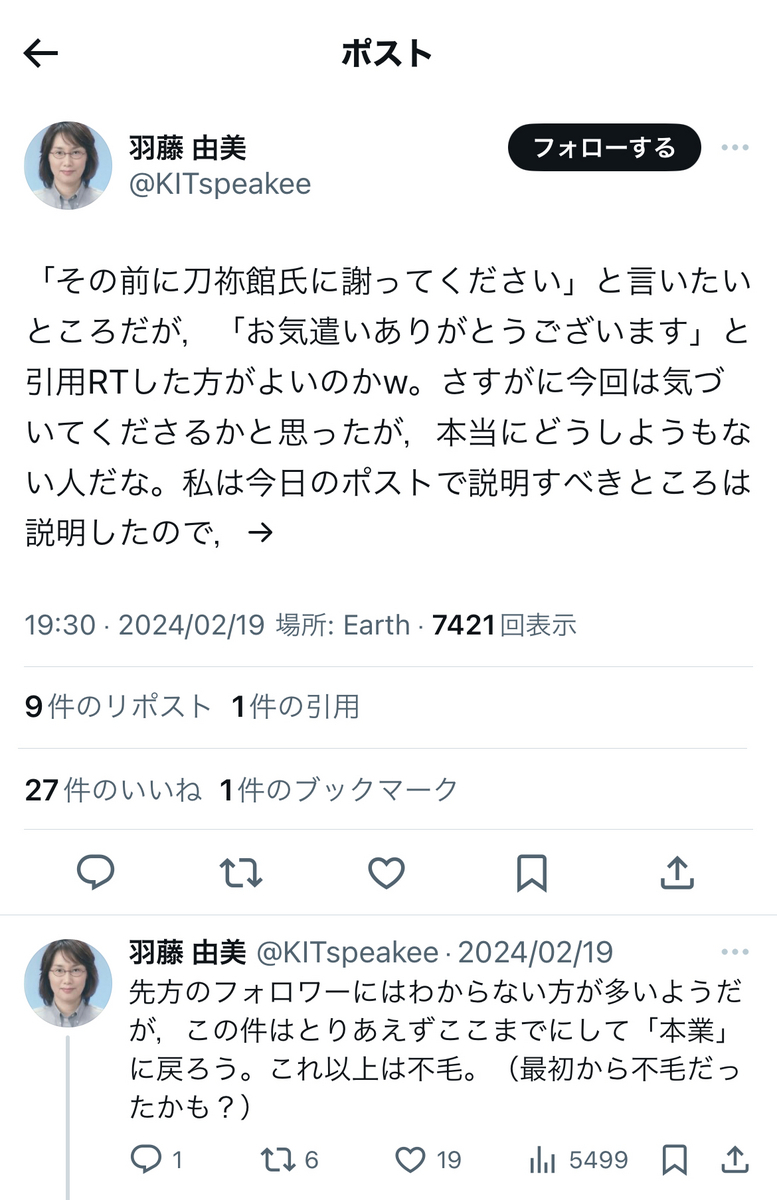
Task: Like the reply with 19 likes
Action: pyautogui.click(x=411, y=1160)
